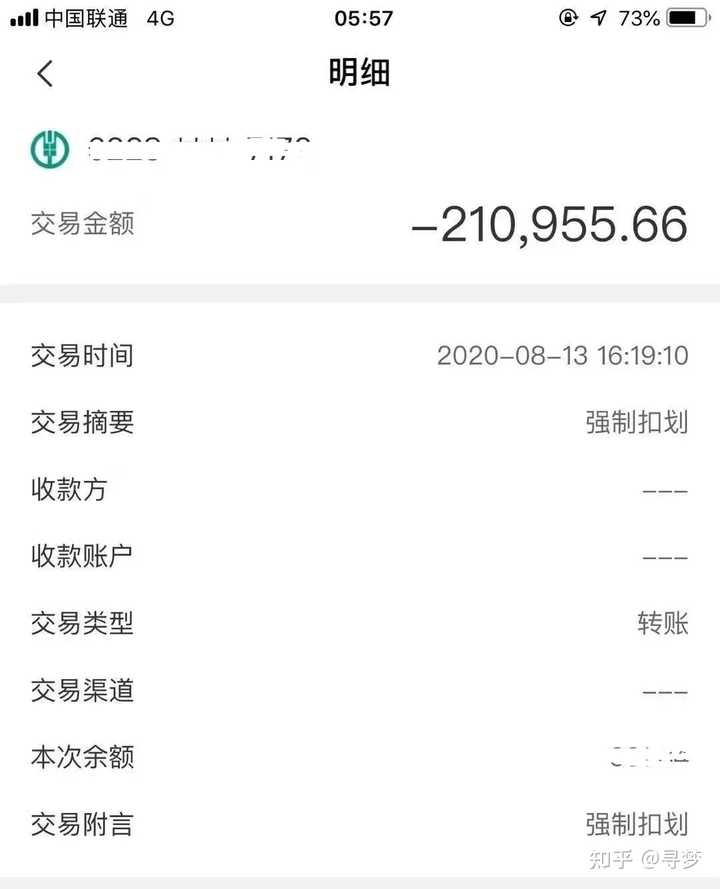This screenshot has width=720, height=889.
Task: Select the 转账 transaction type value
Action: coord(662,624)
